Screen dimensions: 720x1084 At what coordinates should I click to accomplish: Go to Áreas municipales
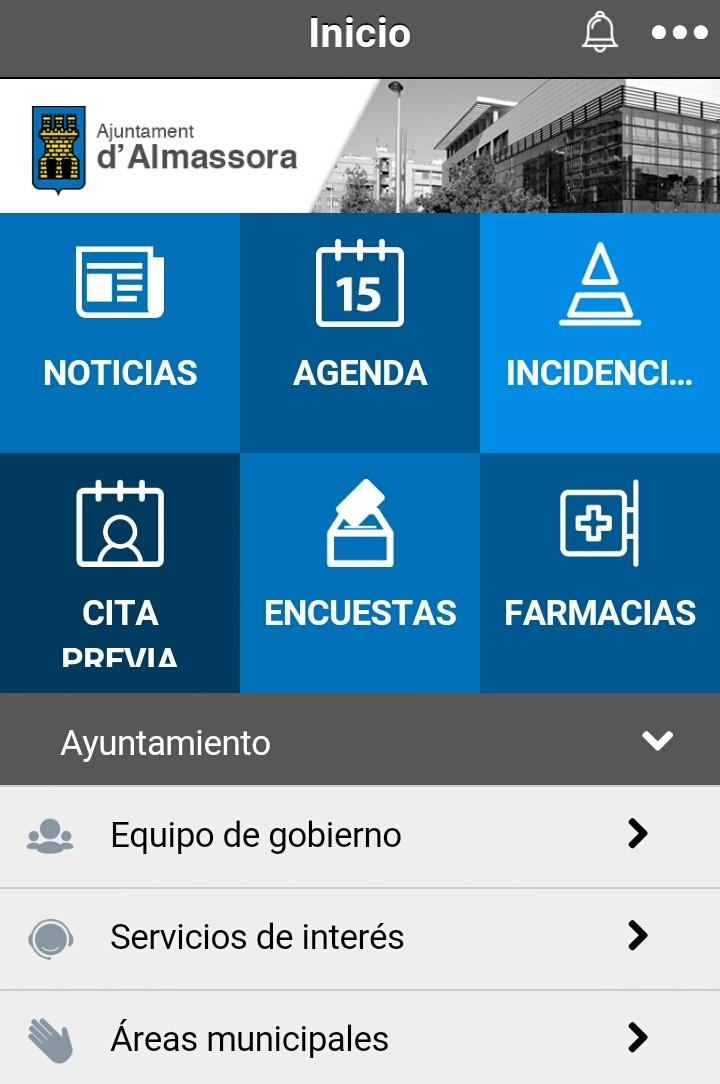pyautogui.click(x=360, y=1039)
